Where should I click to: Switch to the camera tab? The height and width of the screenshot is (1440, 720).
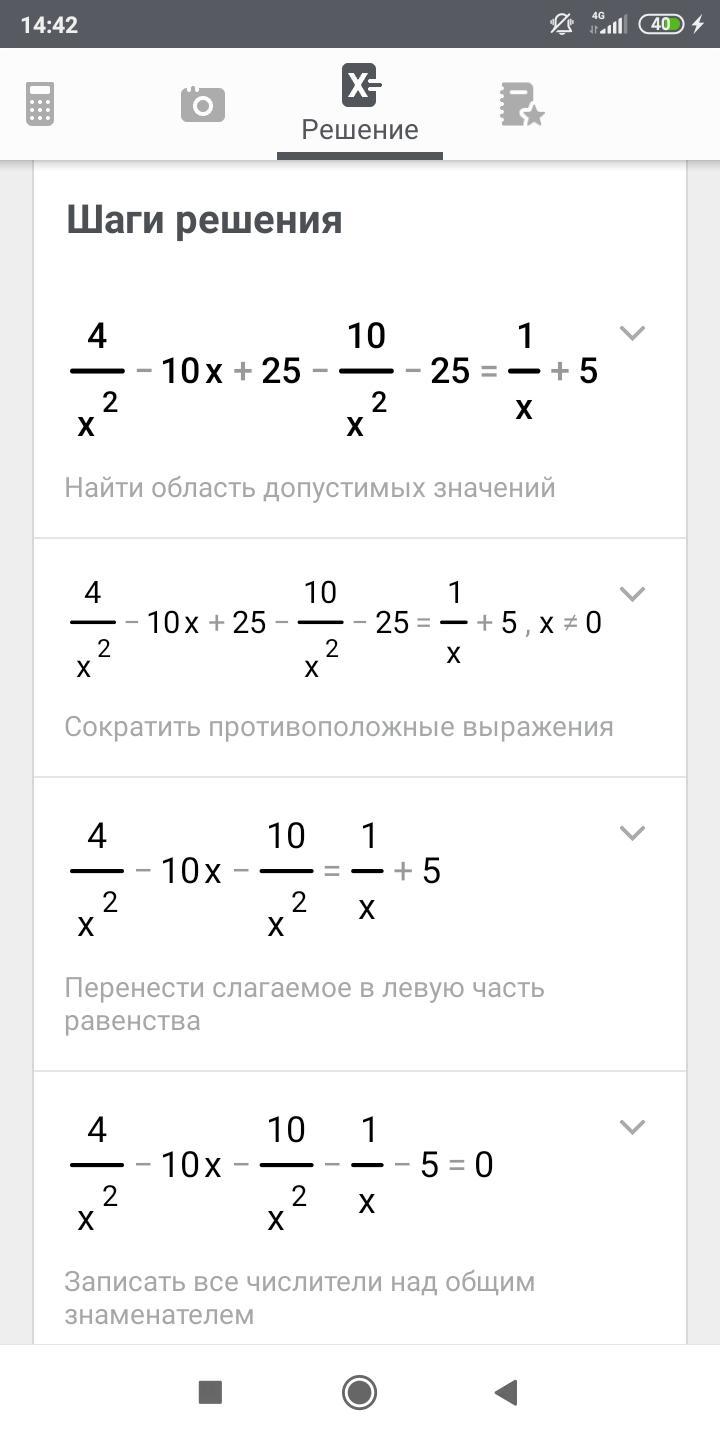pos(203,104)
